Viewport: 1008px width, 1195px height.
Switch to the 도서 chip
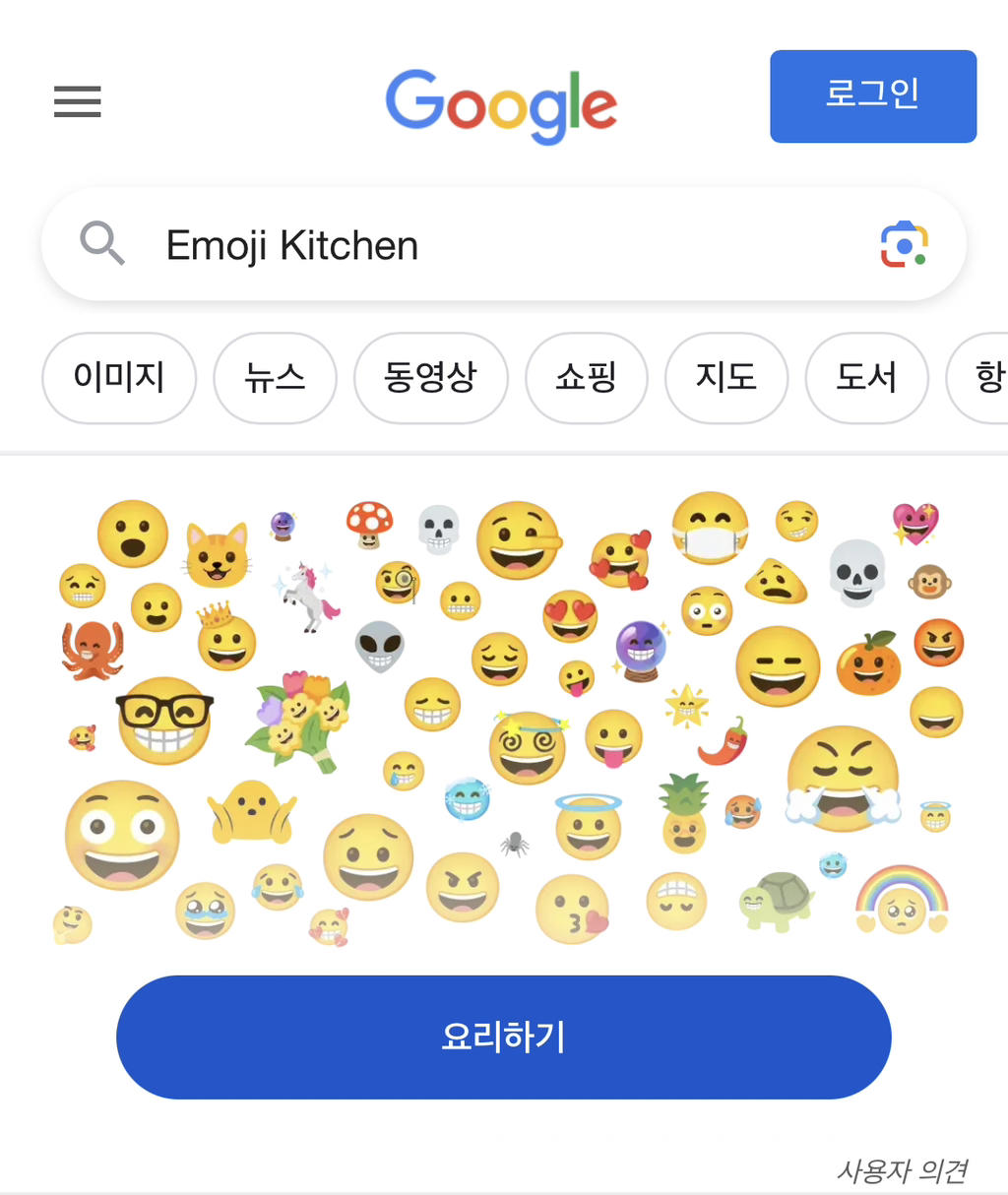(x=866, y=378)
